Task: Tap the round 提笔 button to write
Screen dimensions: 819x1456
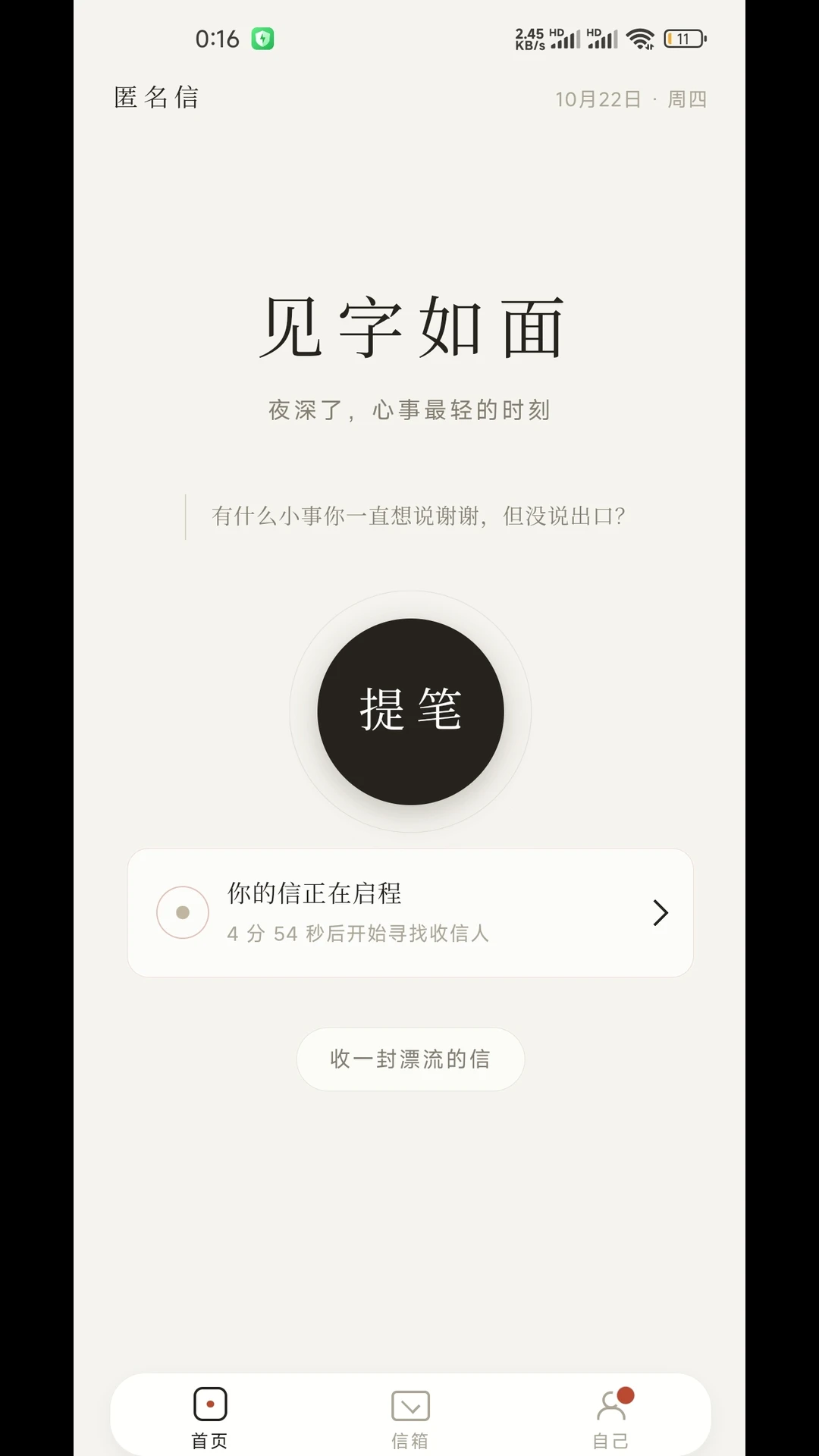Action: (x=410, y=711)
